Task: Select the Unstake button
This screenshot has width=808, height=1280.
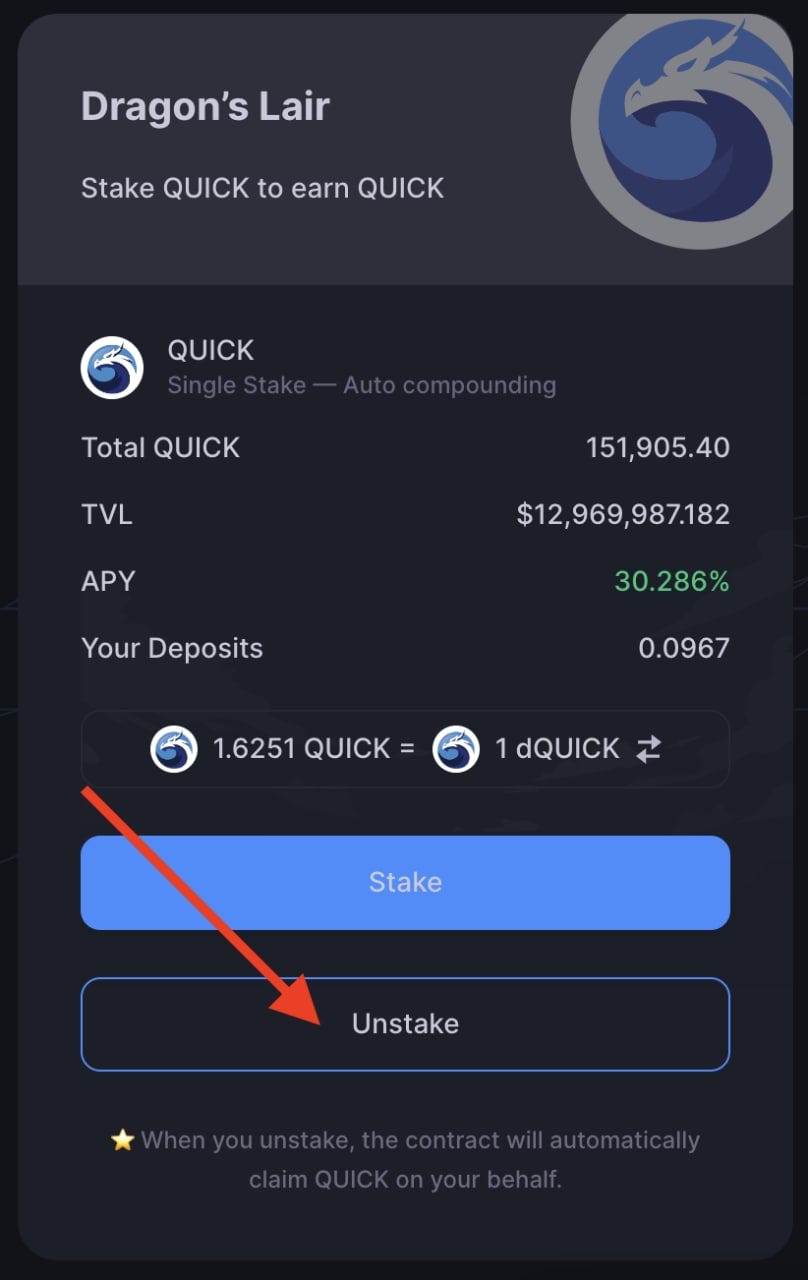Action: (x=405, y=1023)
